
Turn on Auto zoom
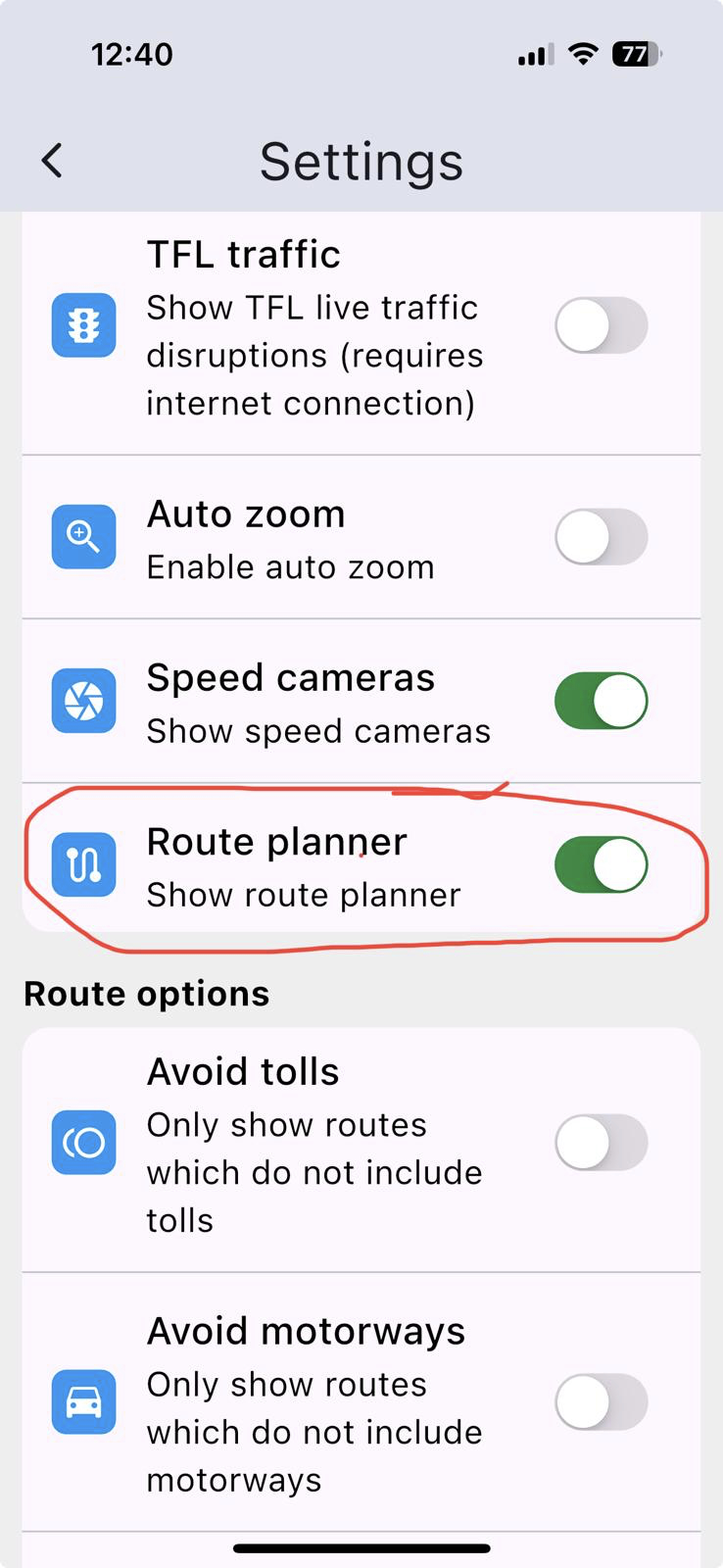click(602, 537)
